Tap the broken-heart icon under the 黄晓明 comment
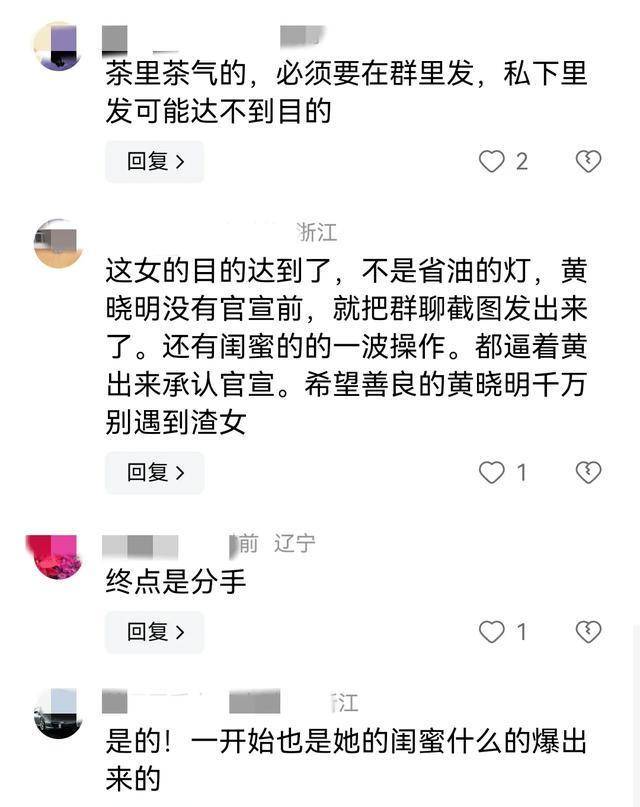The height and width of the screenshot is (807, 640). (589, 472)
